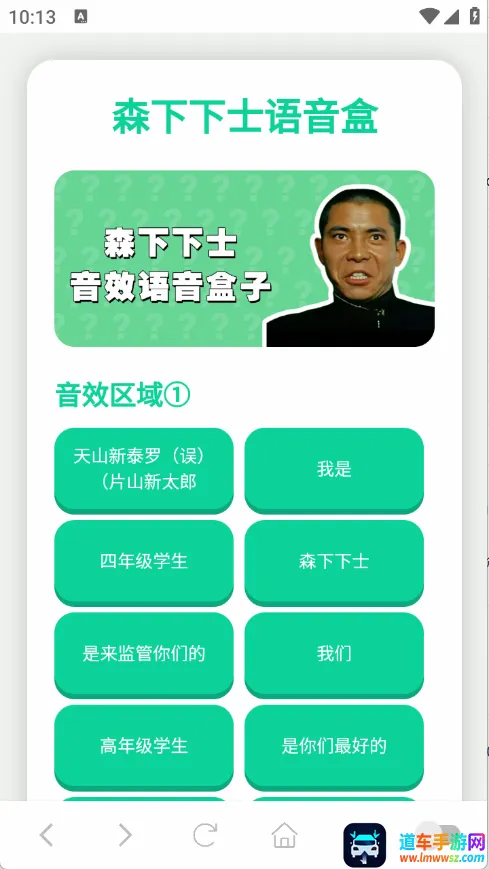Play the 天山新泰罗（误）sound effect
The height and width of the screenshot is (869, 489).
tap(144, 470)
